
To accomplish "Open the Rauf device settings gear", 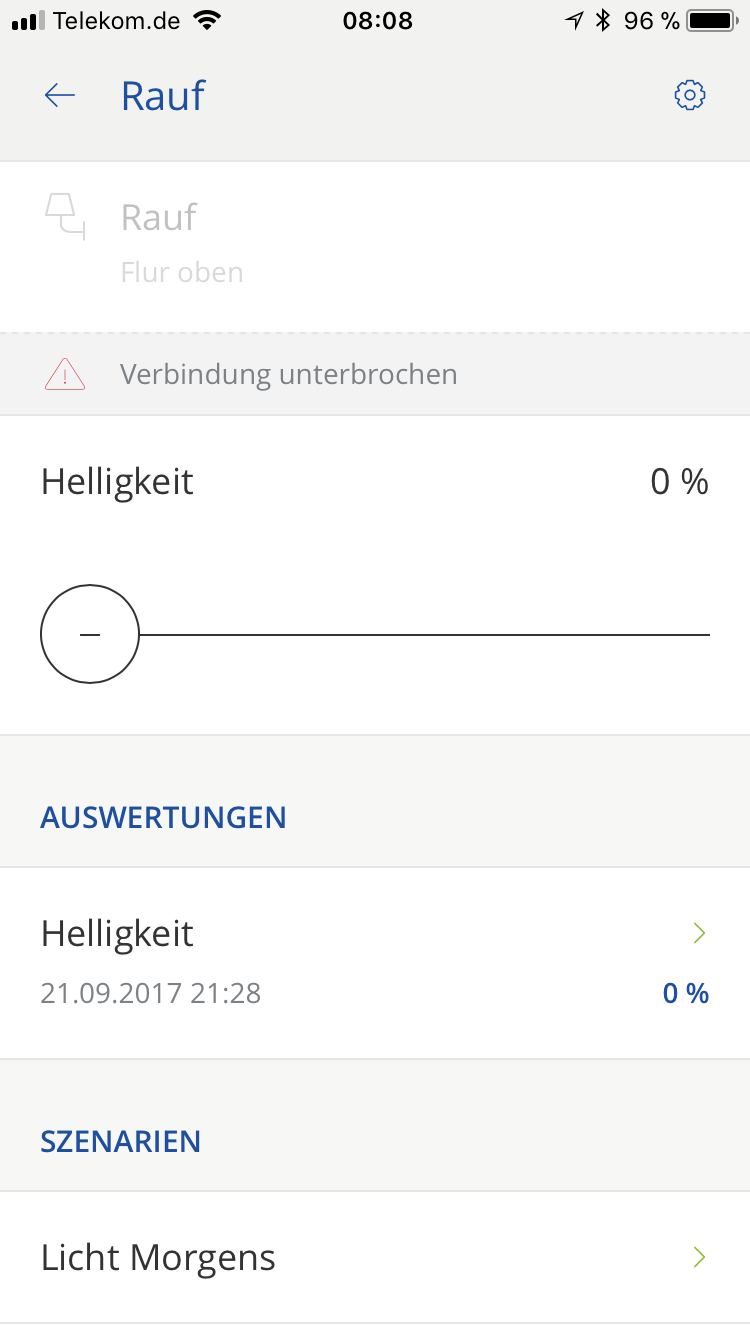I will 690,96.
